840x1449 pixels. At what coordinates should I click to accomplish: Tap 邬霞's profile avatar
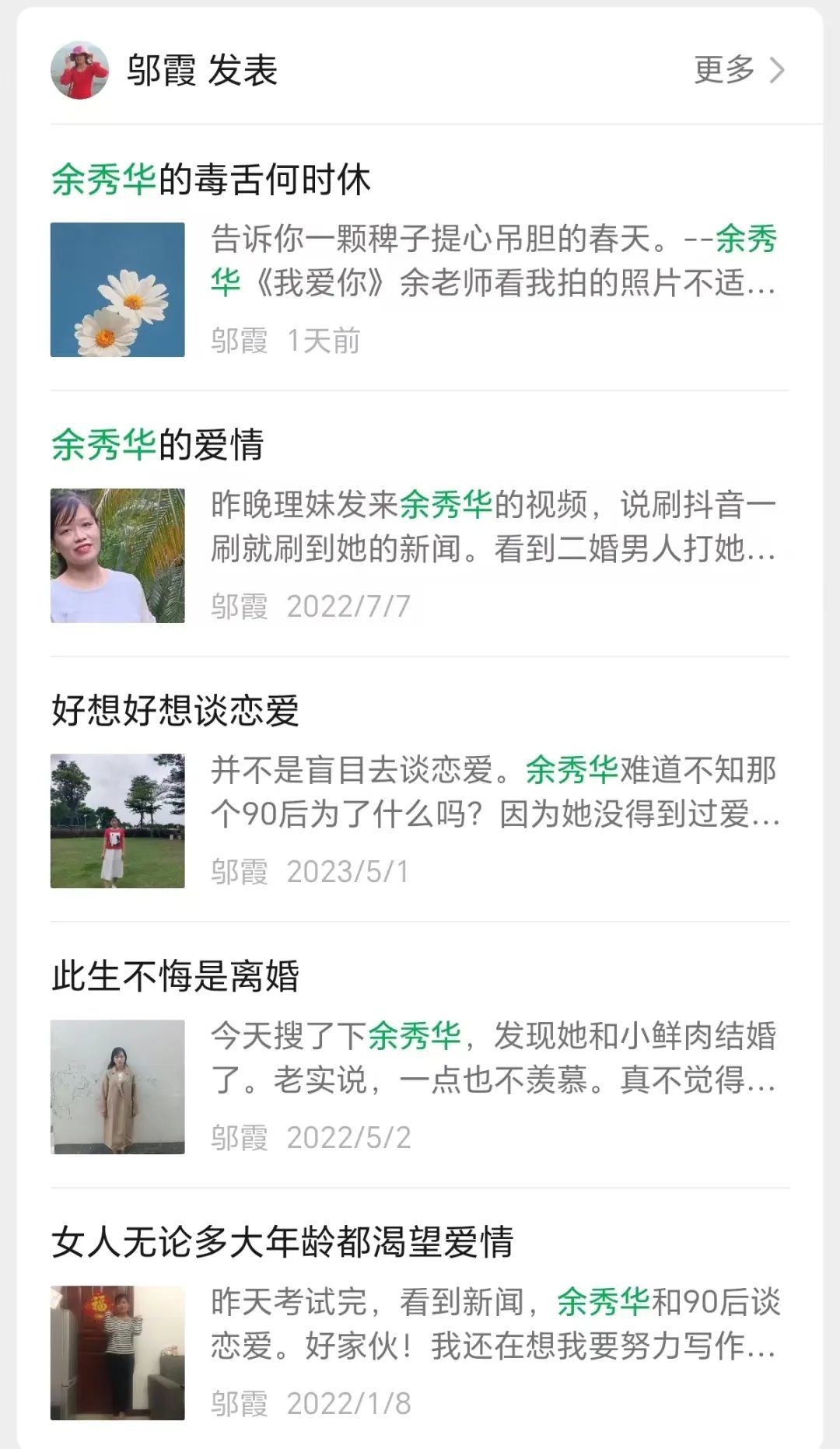click(x=79, y=70)
